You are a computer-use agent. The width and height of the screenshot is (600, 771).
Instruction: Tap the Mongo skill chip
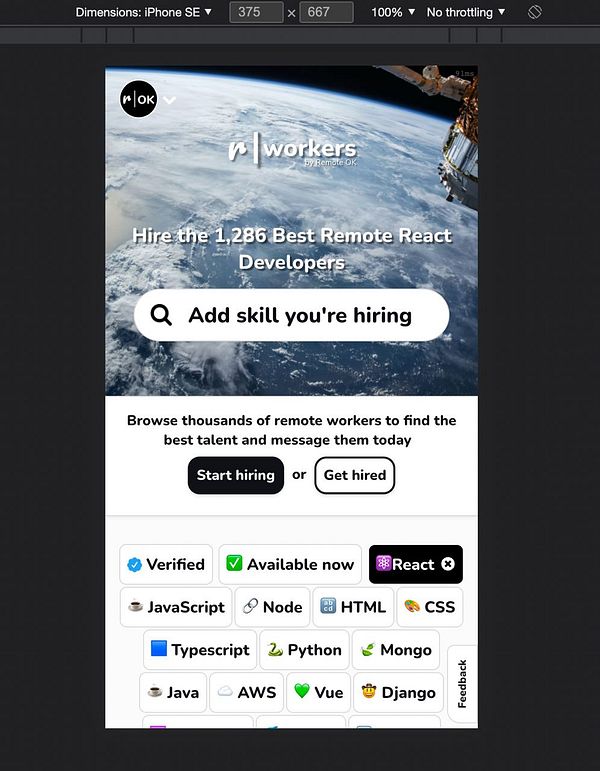point(395,650)
